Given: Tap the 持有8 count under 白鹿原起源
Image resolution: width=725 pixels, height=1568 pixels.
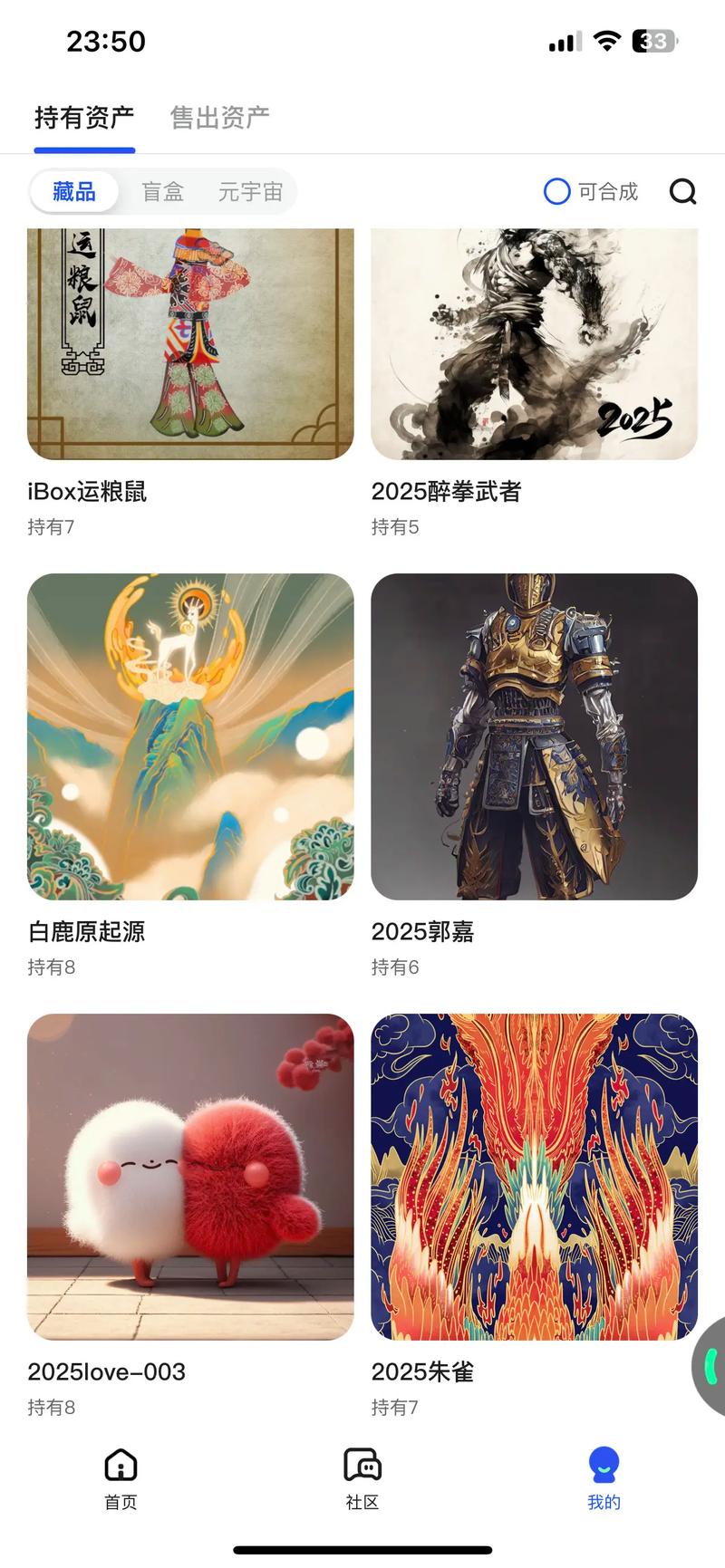Looking at the screenshot, I should (51, 967).
